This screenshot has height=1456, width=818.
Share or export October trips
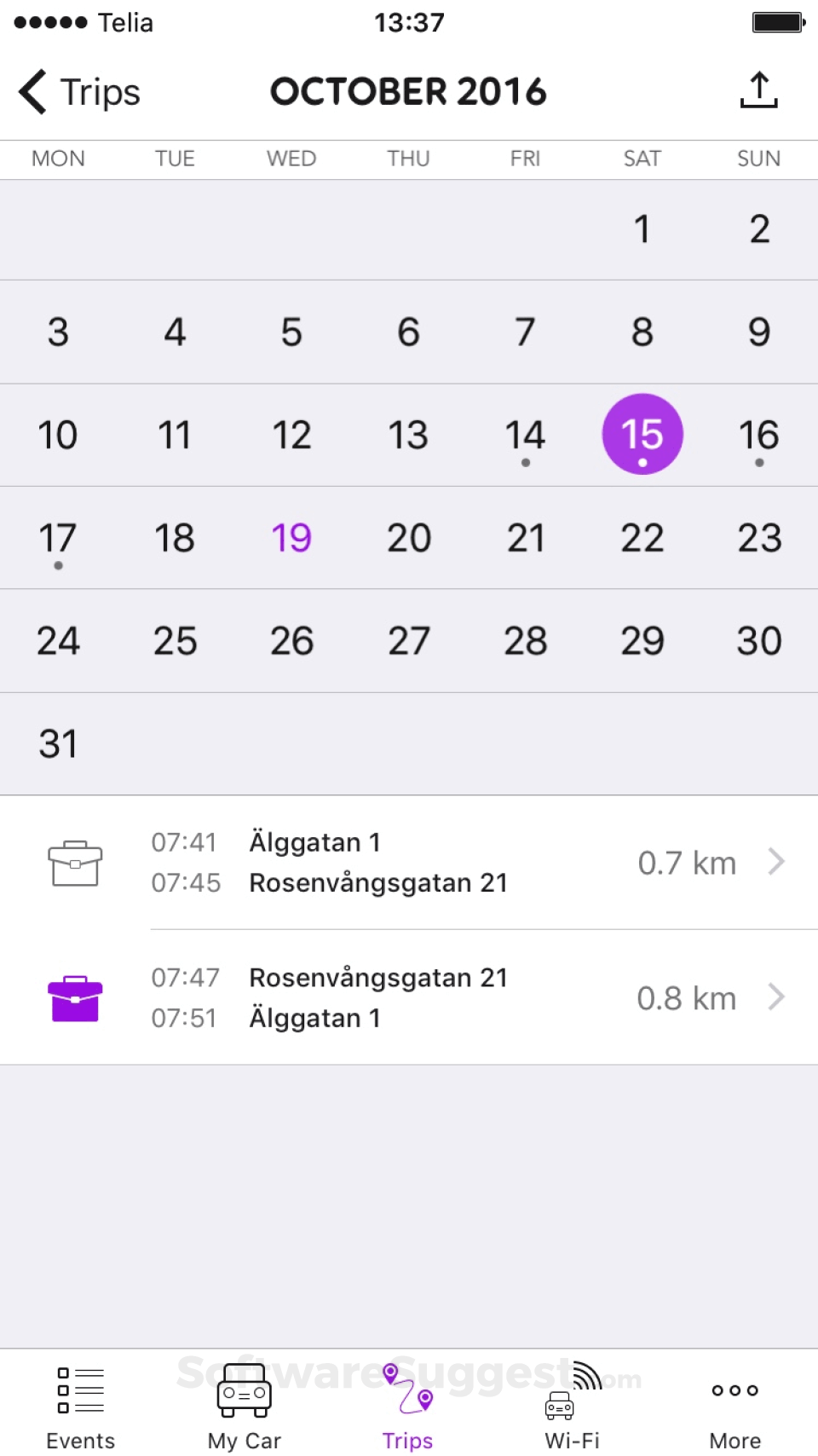coord(758,90)
